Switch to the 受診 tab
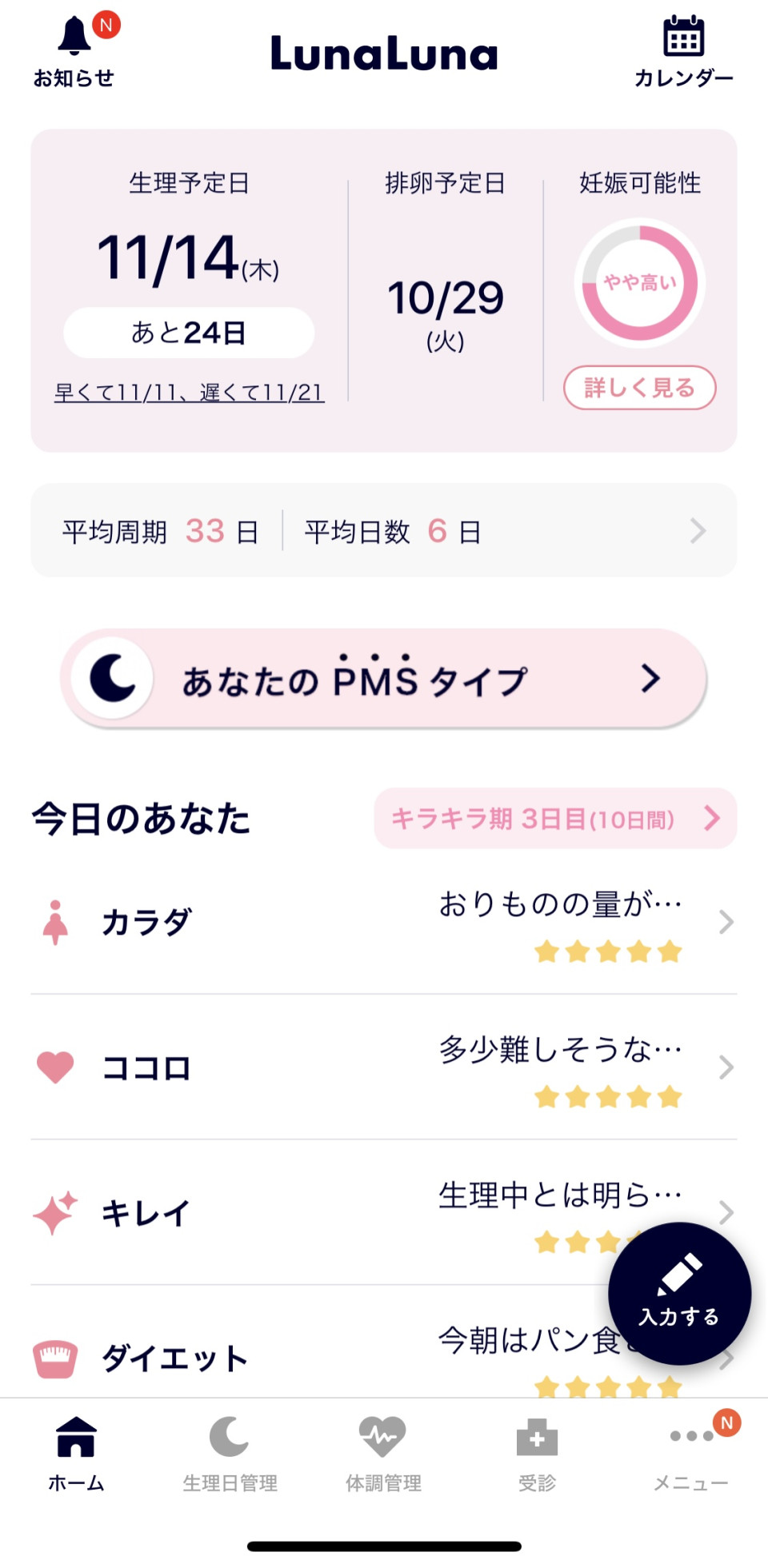768x1568 pixels. [537, 1453]
